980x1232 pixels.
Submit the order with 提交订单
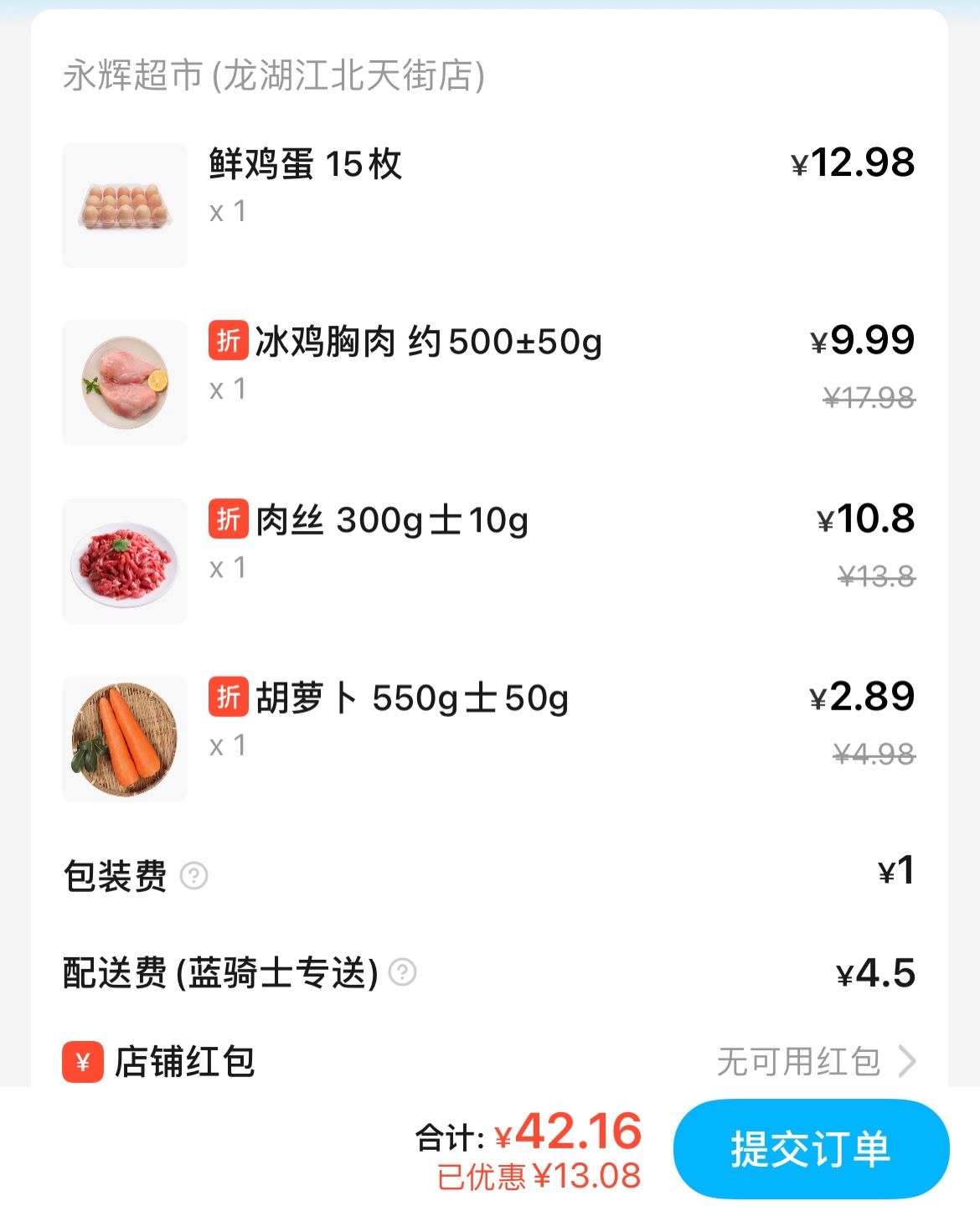[x=811, y=1148]
